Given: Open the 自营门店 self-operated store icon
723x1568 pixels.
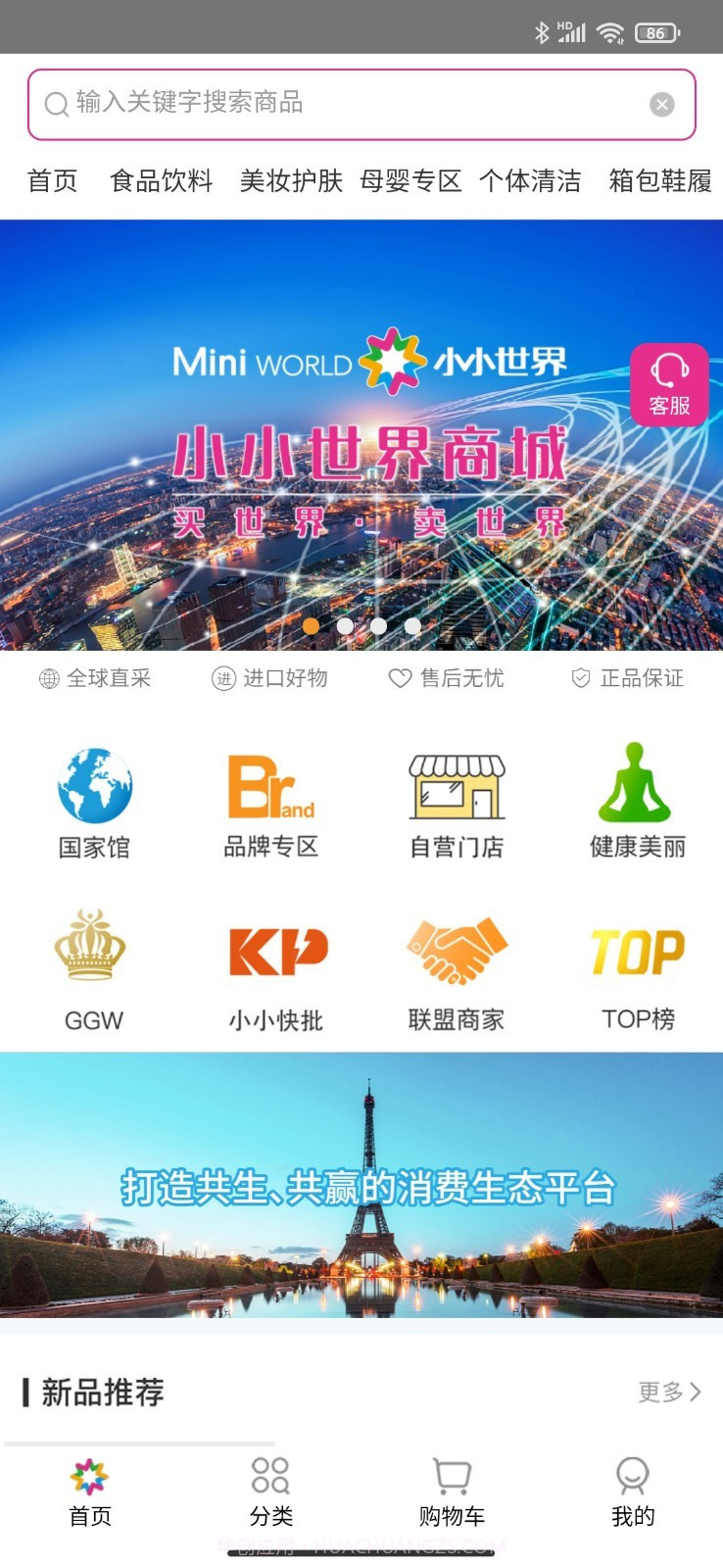Looking at the screenshot, I should pyautogui.click(x=455, y=799).
